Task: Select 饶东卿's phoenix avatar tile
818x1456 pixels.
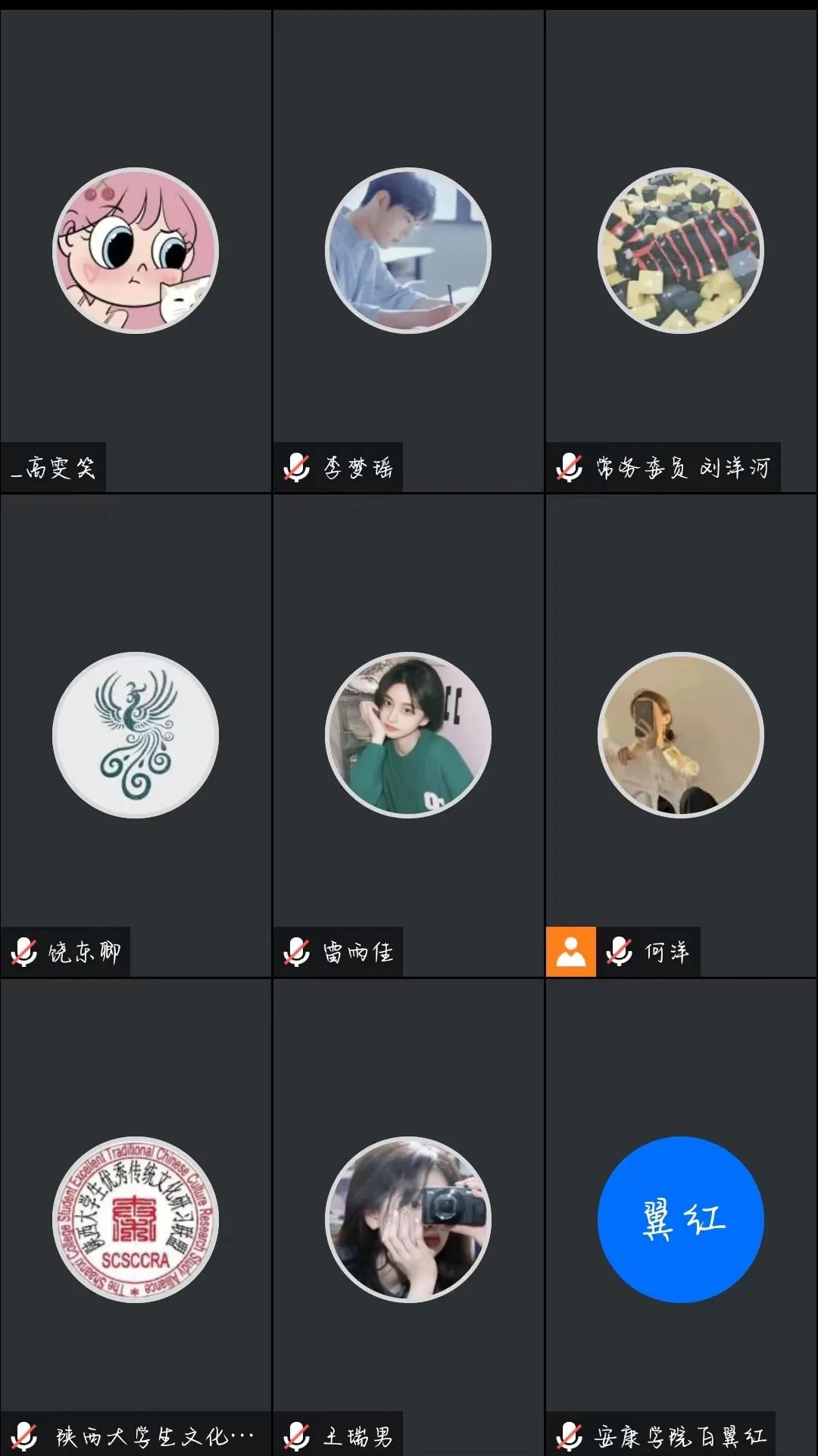Action: point(136,735)
